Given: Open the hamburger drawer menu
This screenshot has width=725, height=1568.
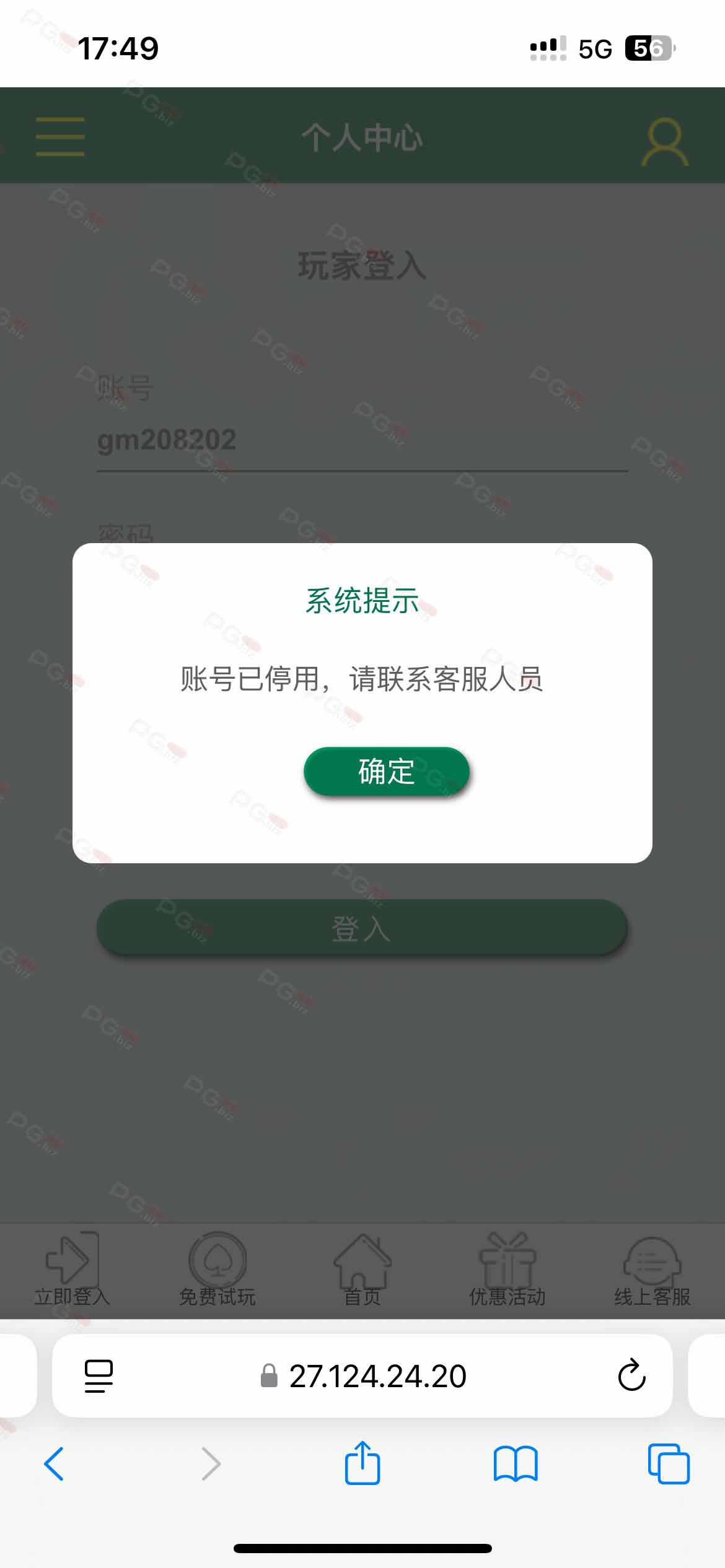Looking at the screenshot, I should 60,136.
